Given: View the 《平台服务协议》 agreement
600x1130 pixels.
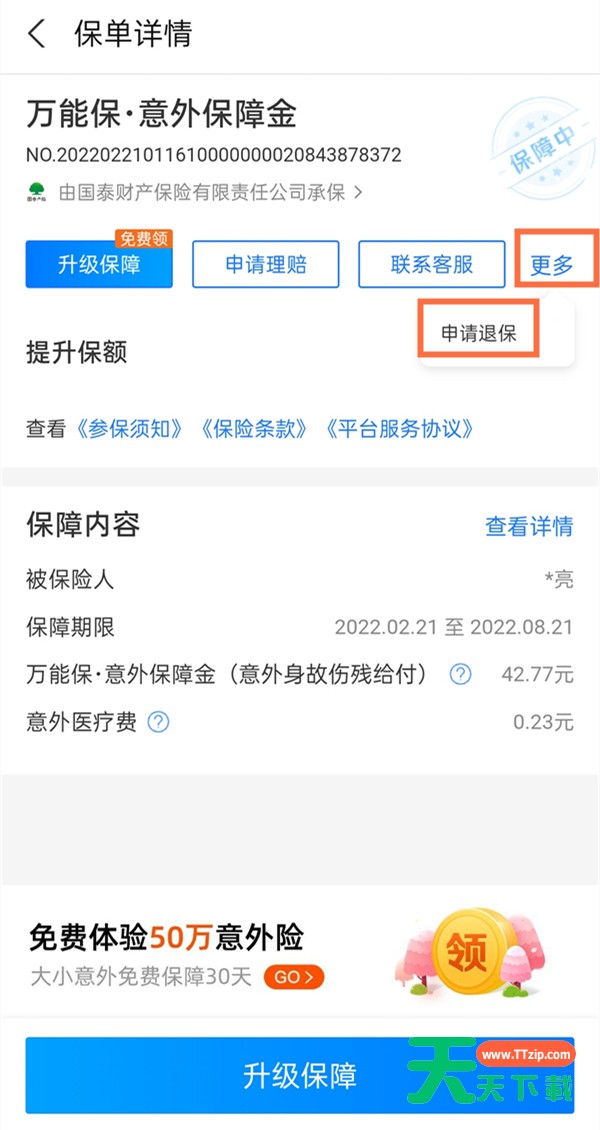Looking at the screenshot, I should [398, 429].
